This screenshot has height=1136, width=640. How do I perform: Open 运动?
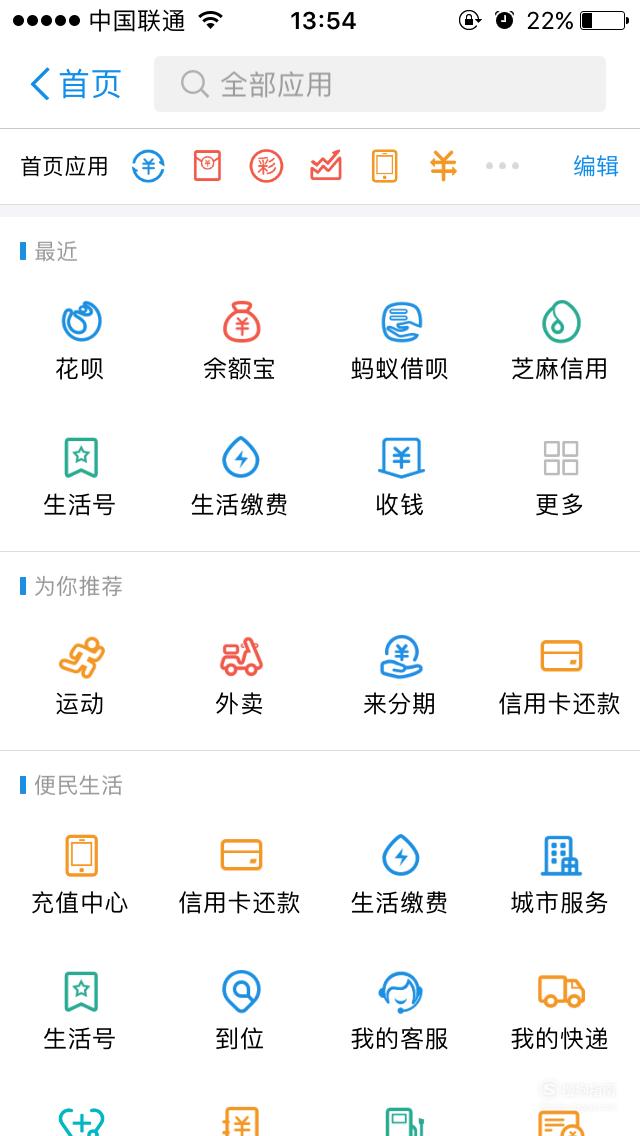80,676
